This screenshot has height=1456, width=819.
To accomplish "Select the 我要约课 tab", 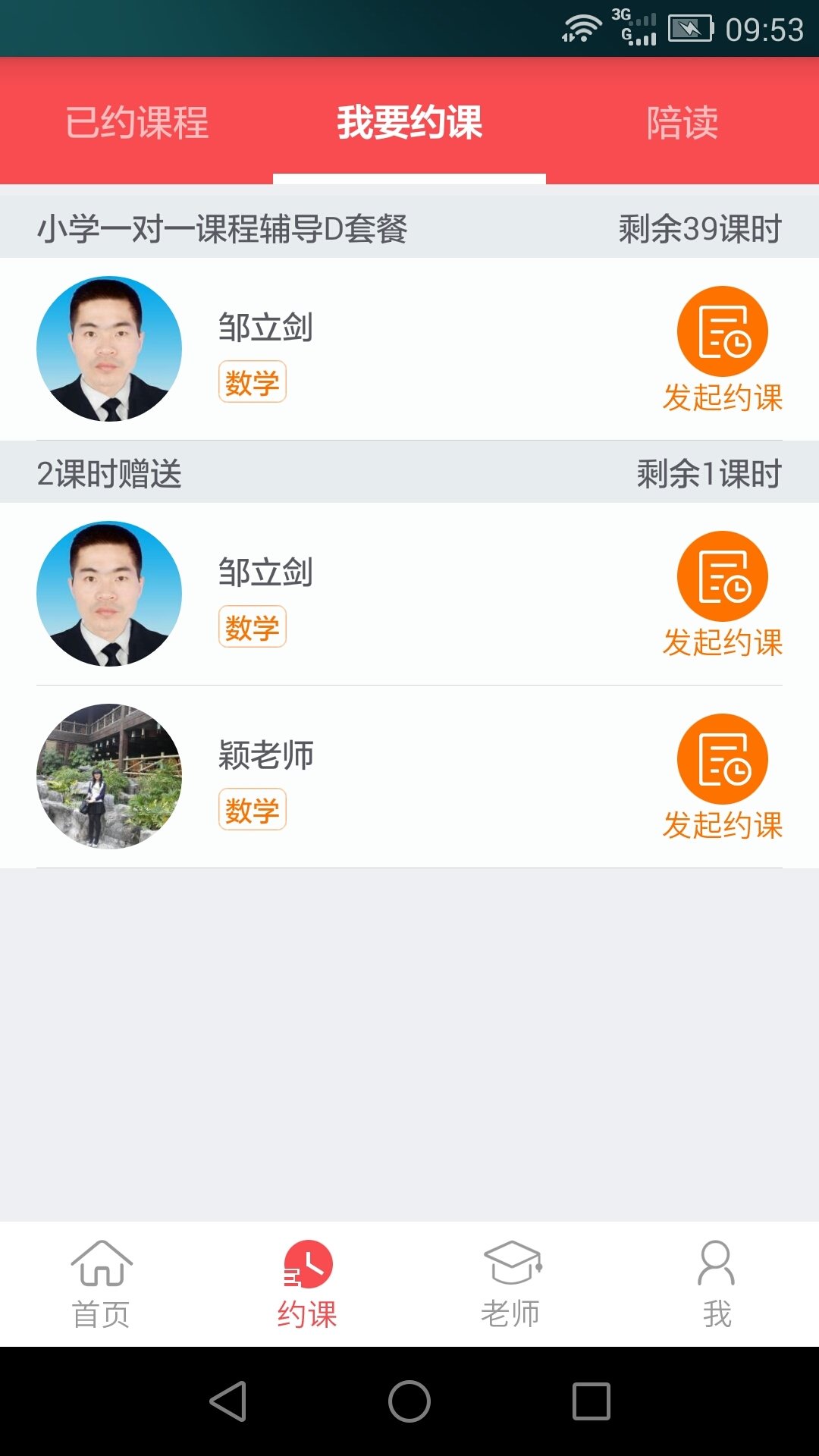I will tap(409, 121).
